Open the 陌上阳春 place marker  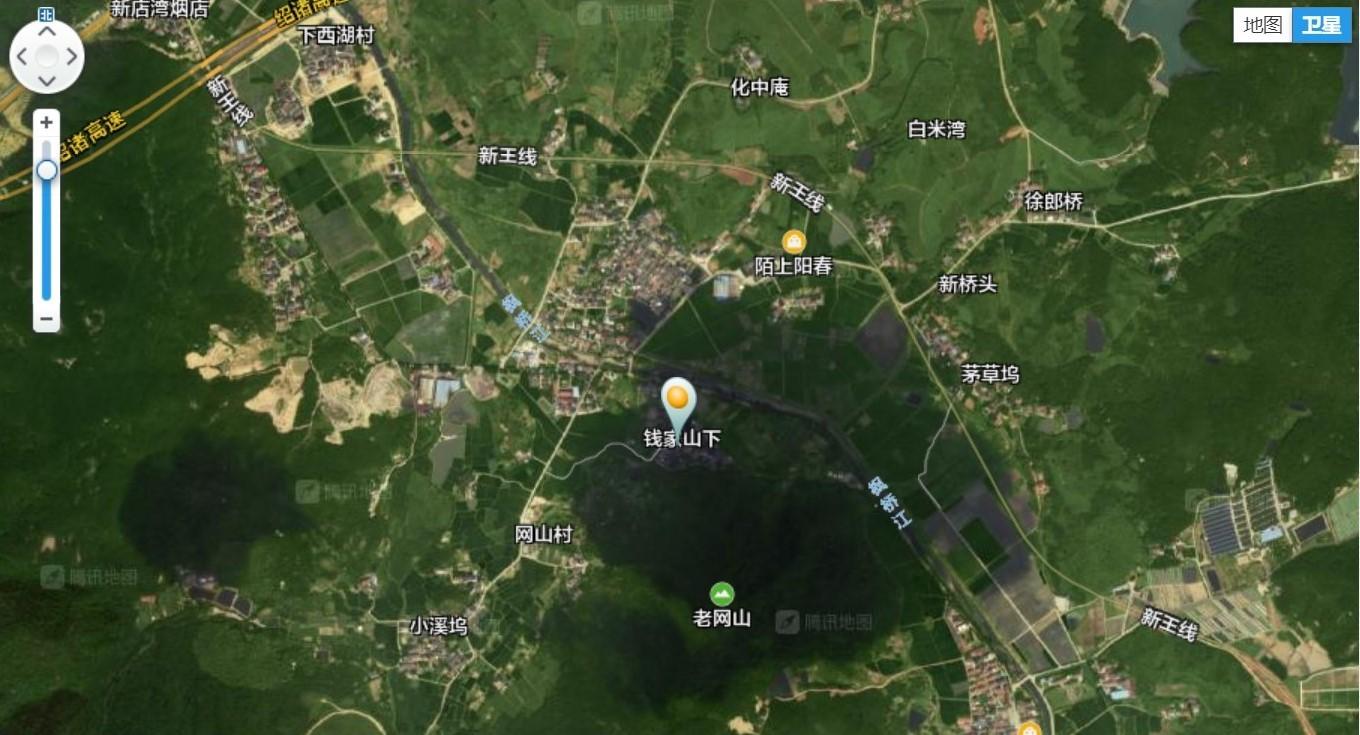794,242
